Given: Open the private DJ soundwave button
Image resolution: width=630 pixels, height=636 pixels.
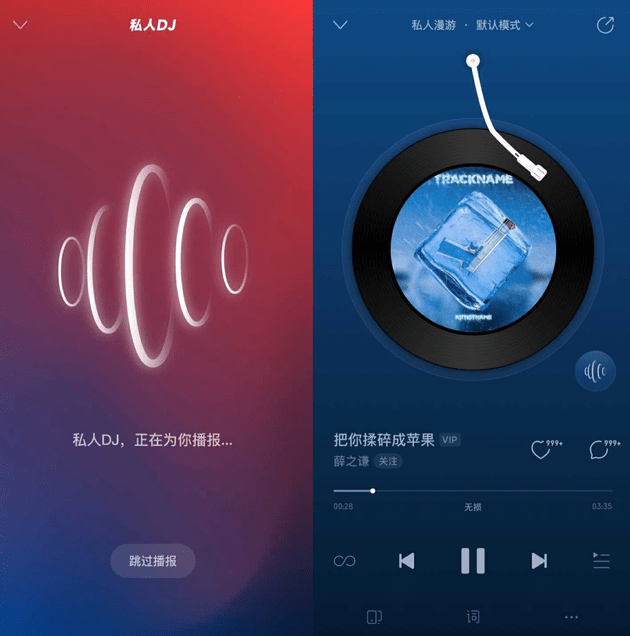Looking at the screenshot, I should (595, 371).
